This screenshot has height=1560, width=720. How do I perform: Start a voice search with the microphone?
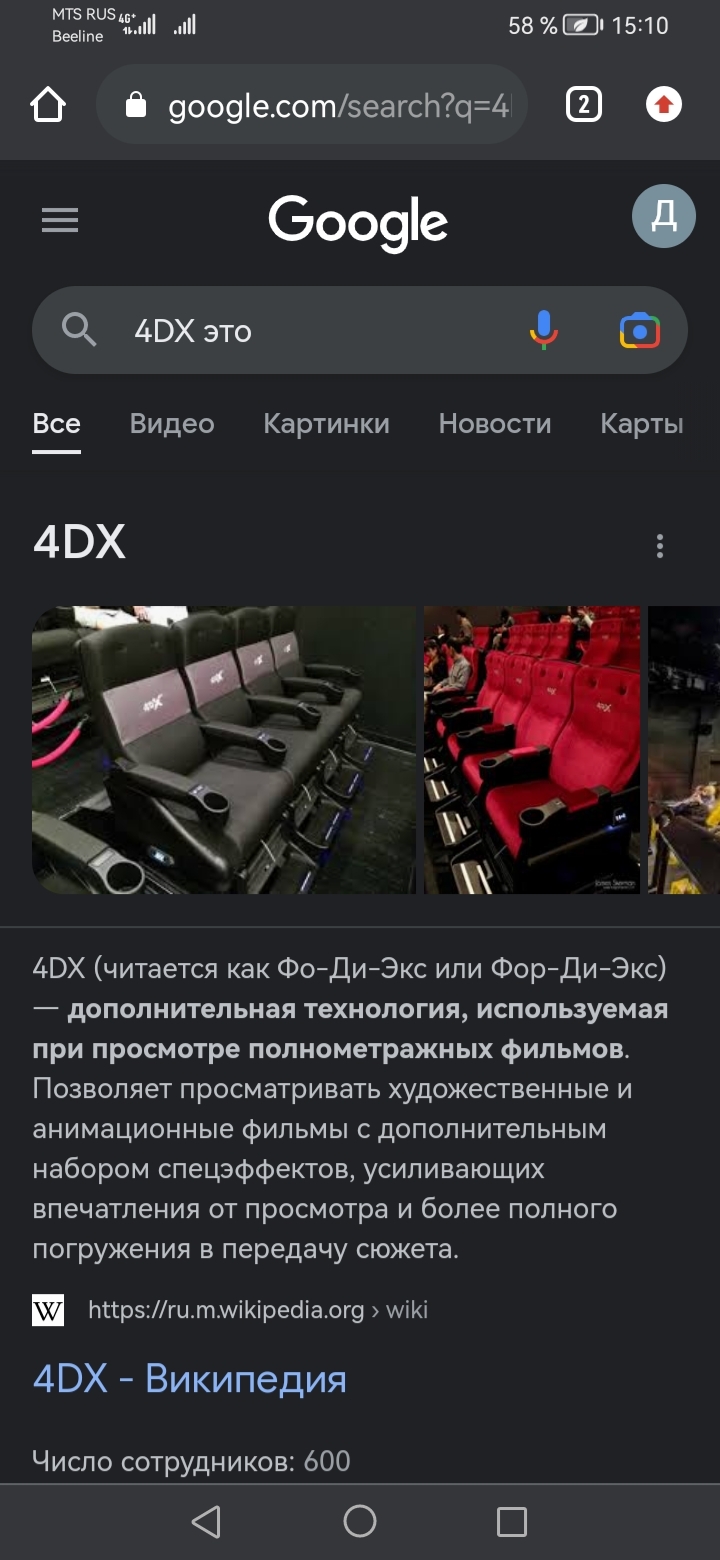(543, 330)
